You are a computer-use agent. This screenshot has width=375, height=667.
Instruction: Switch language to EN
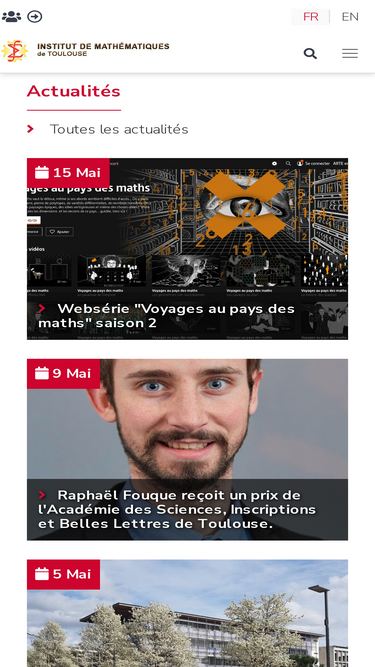click(x=350, y=17)
